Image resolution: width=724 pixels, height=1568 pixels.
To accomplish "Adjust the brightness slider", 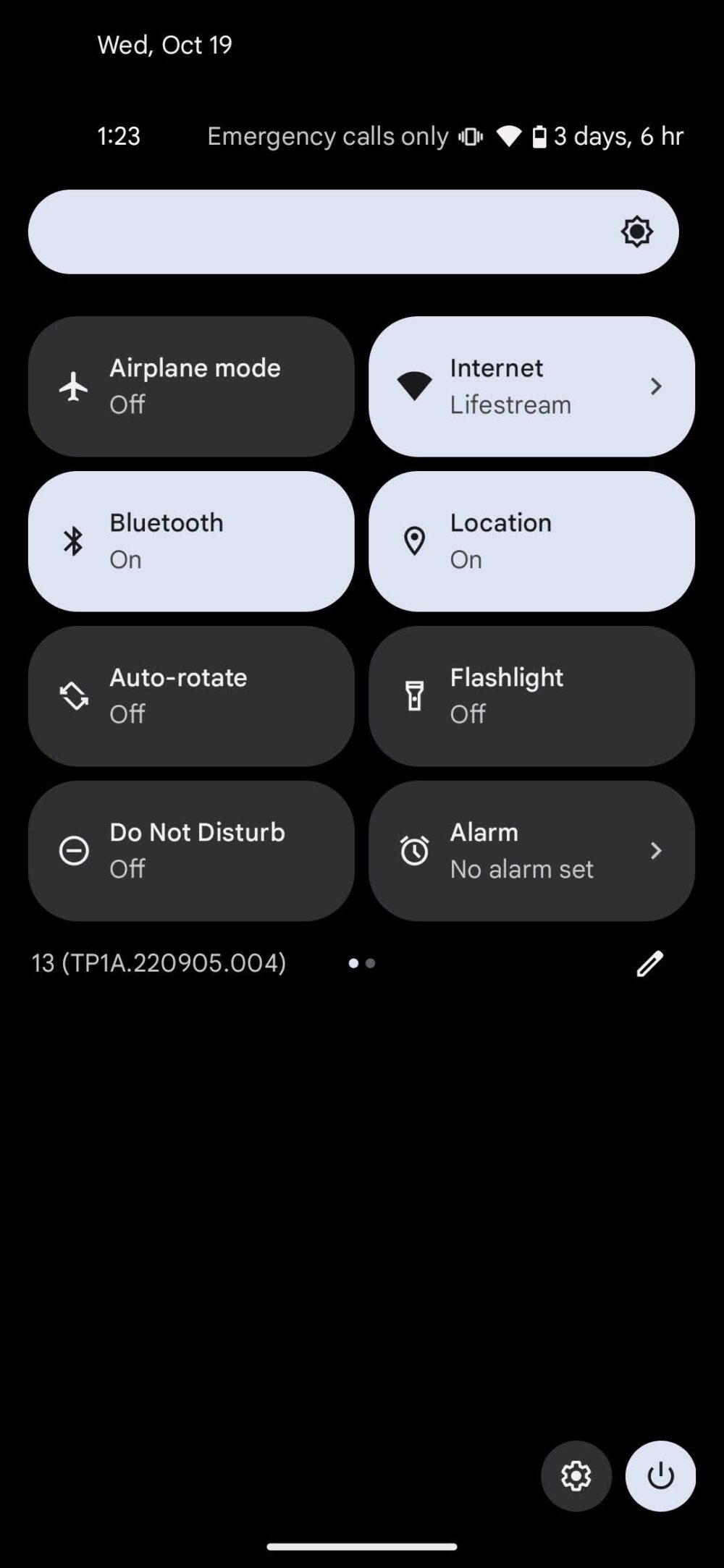I will (326, 232).
